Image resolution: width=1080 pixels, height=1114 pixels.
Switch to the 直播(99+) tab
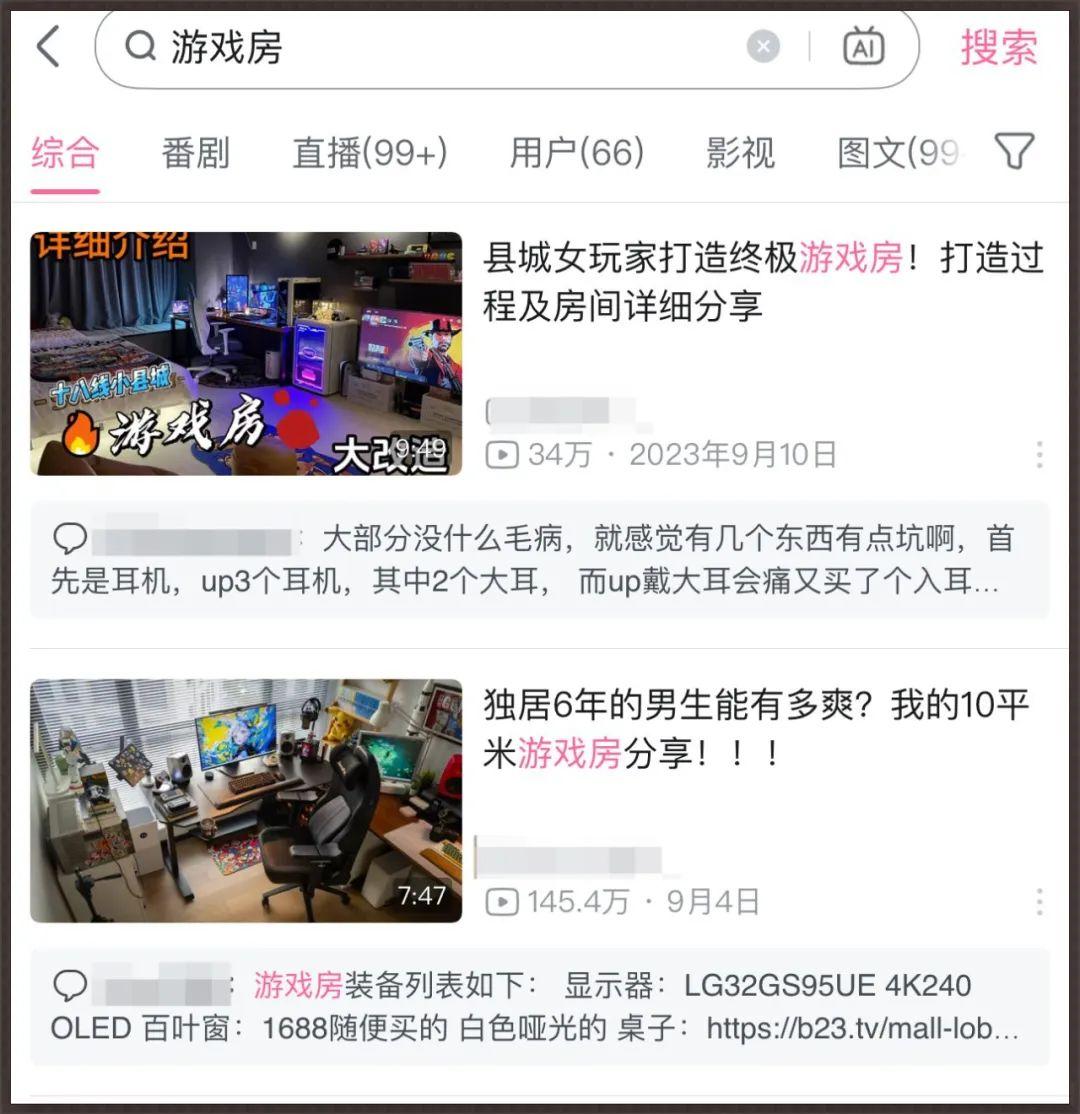pos(370,153)
